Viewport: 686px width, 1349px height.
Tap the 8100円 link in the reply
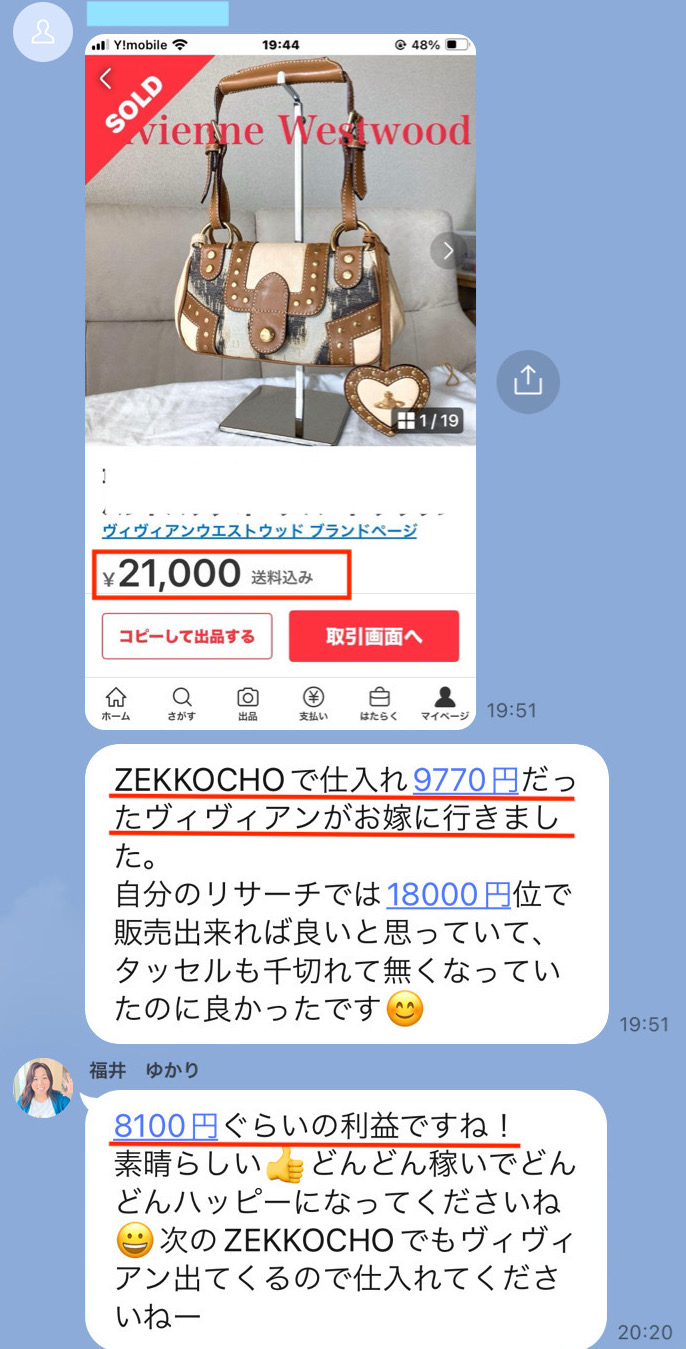coord(166,1125)
